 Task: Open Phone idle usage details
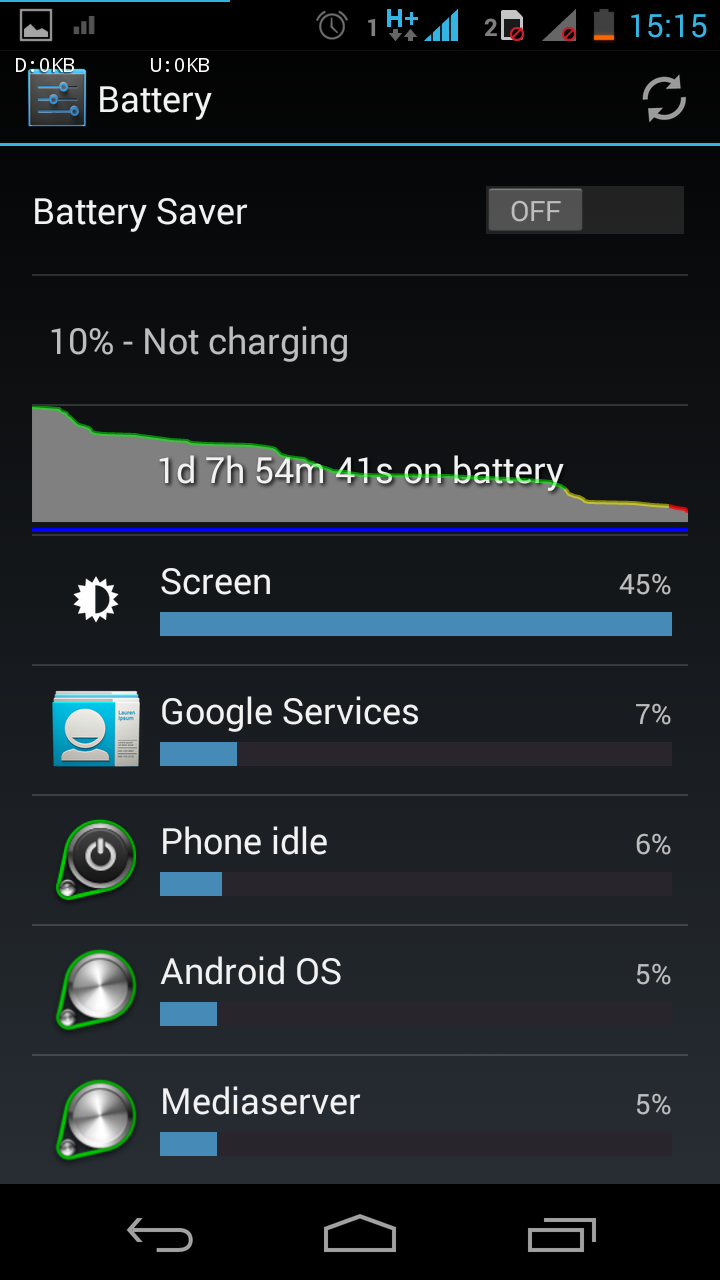[x=360, y=860]
